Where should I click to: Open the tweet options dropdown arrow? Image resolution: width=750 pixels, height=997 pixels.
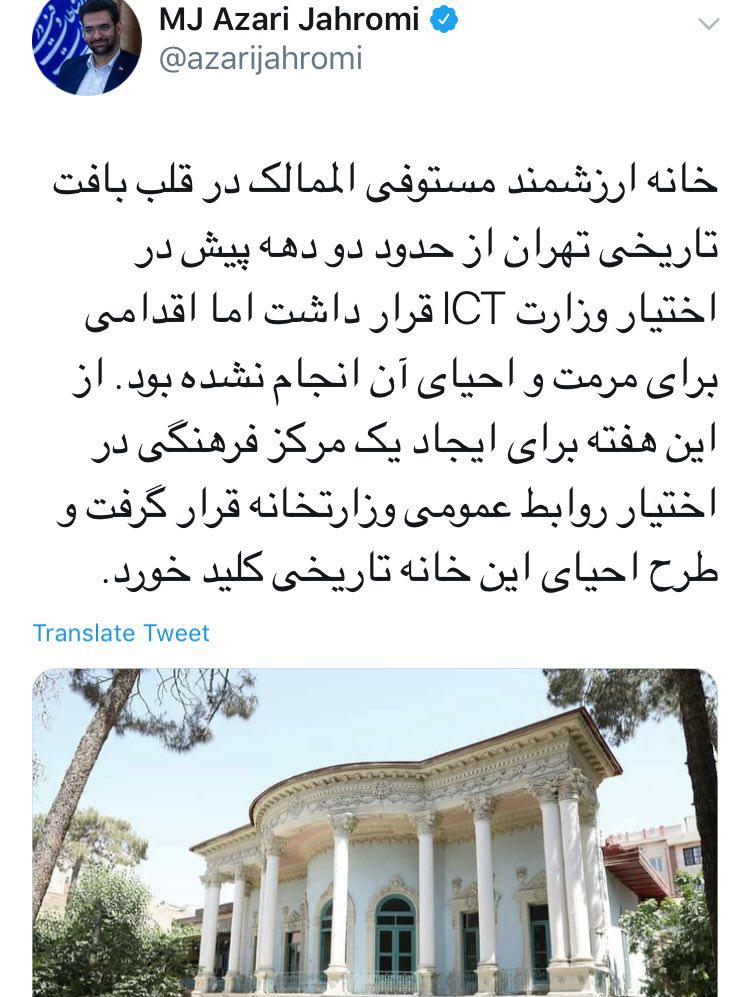coord(708,24)
